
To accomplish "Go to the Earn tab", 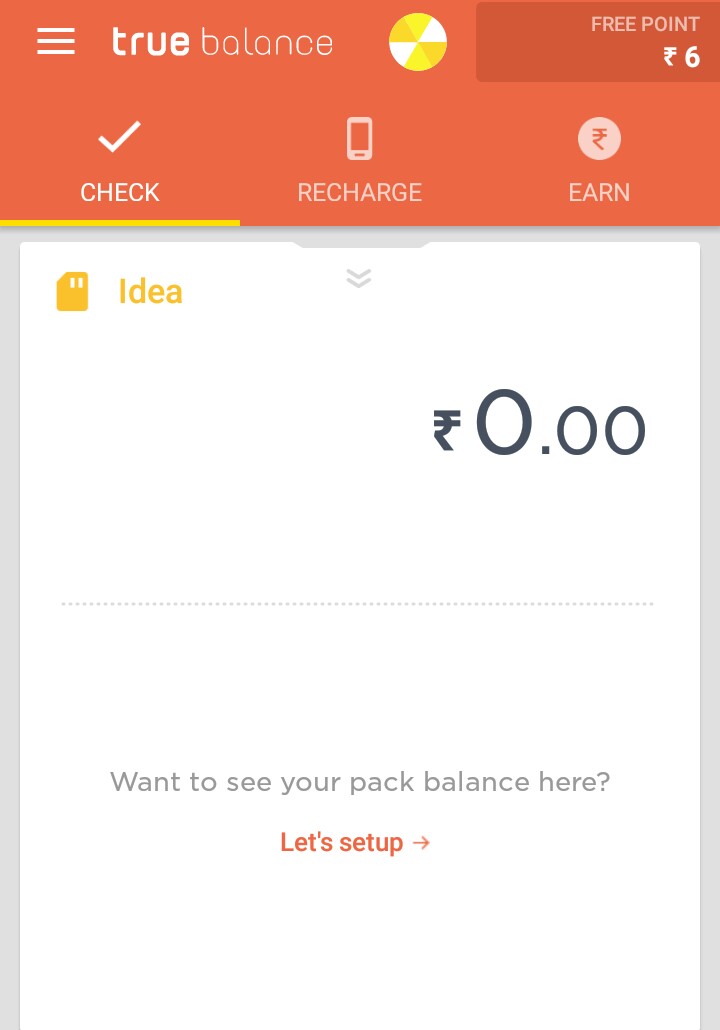I will [599, 162].
